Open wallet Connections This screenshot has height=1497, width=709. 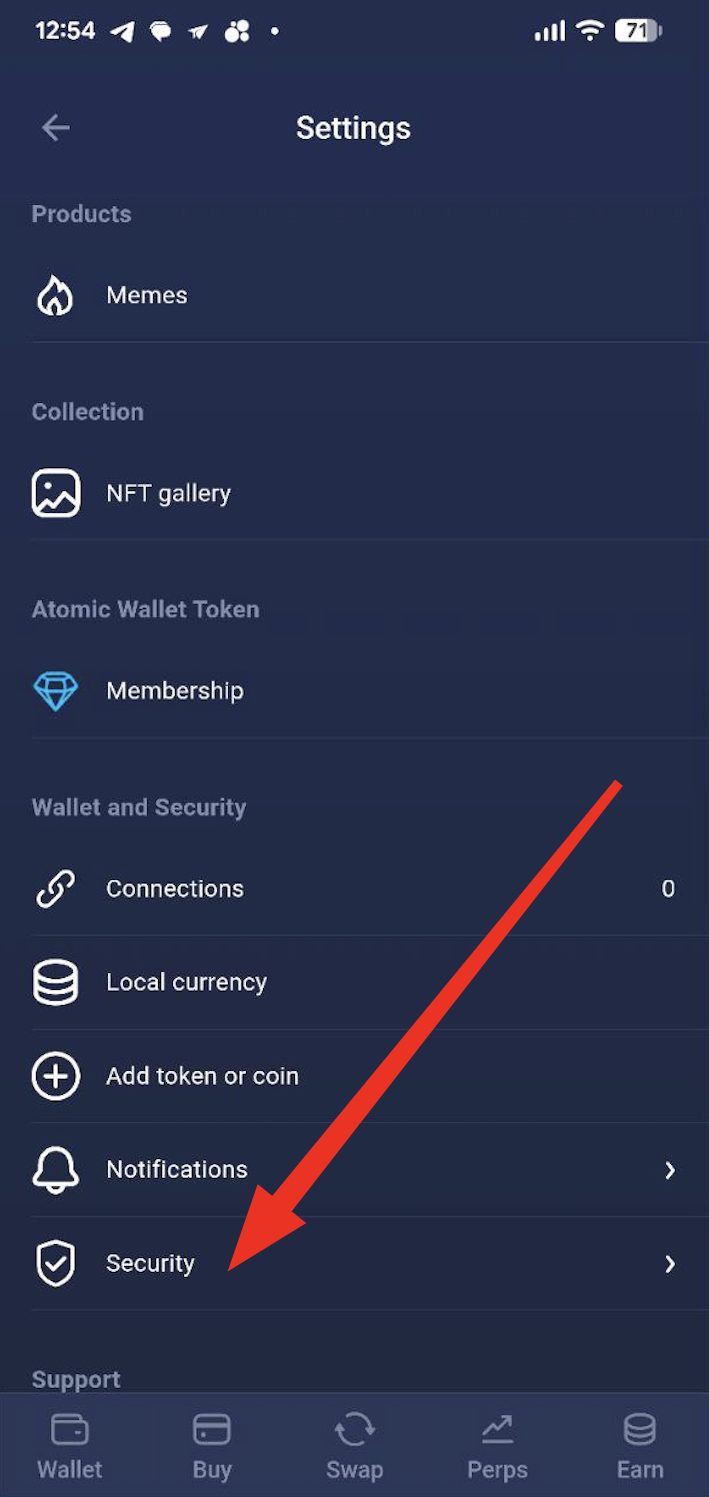tap(174, 889)
